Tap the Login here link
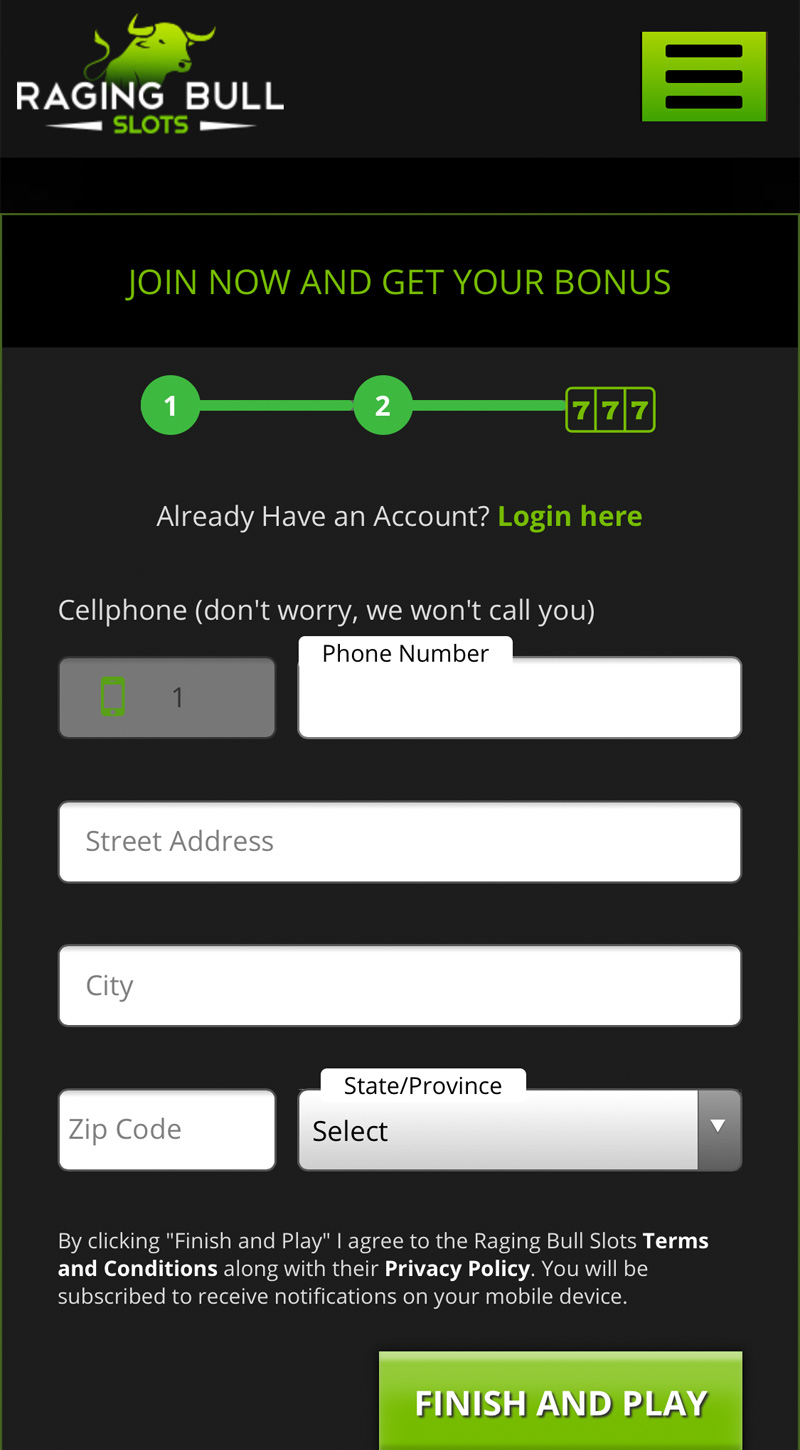 click(570, 516)
